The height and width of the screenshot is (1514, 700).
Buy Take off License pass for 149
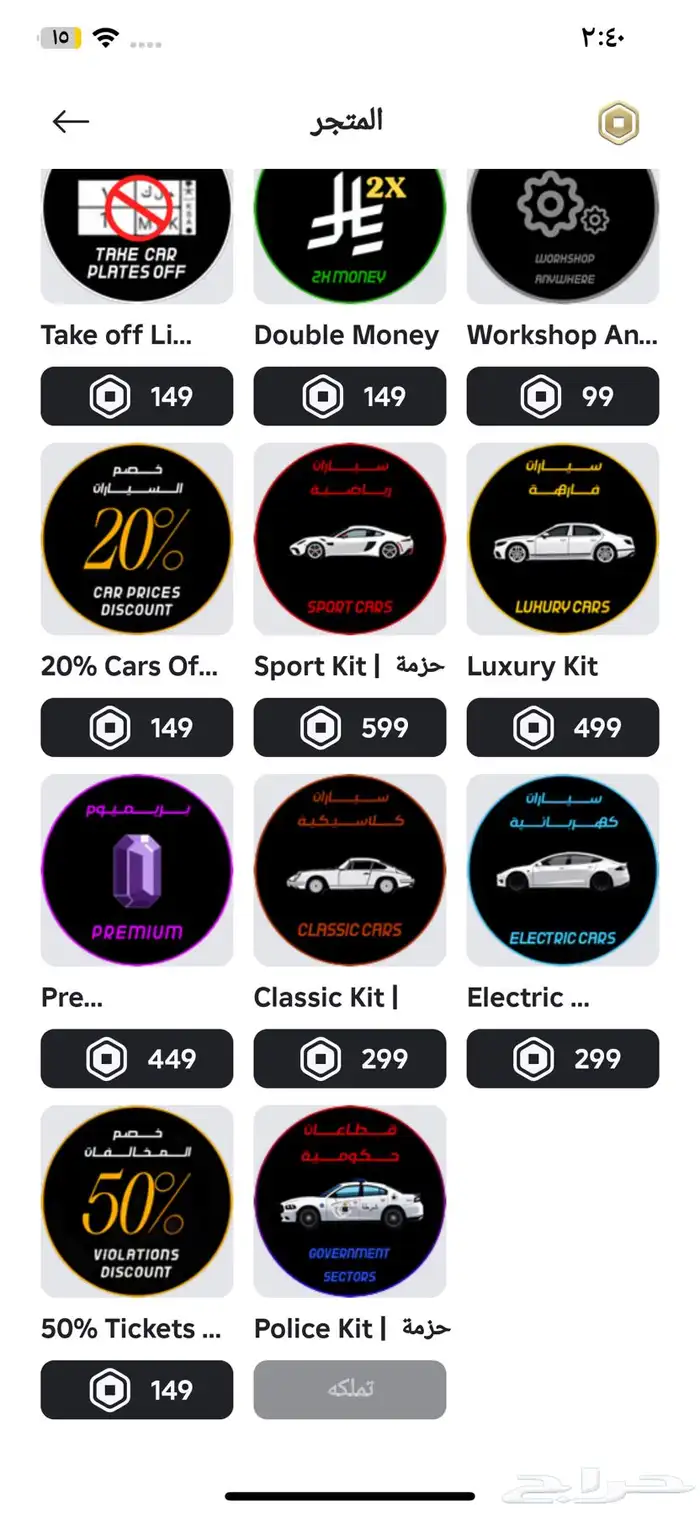[137, 397]
